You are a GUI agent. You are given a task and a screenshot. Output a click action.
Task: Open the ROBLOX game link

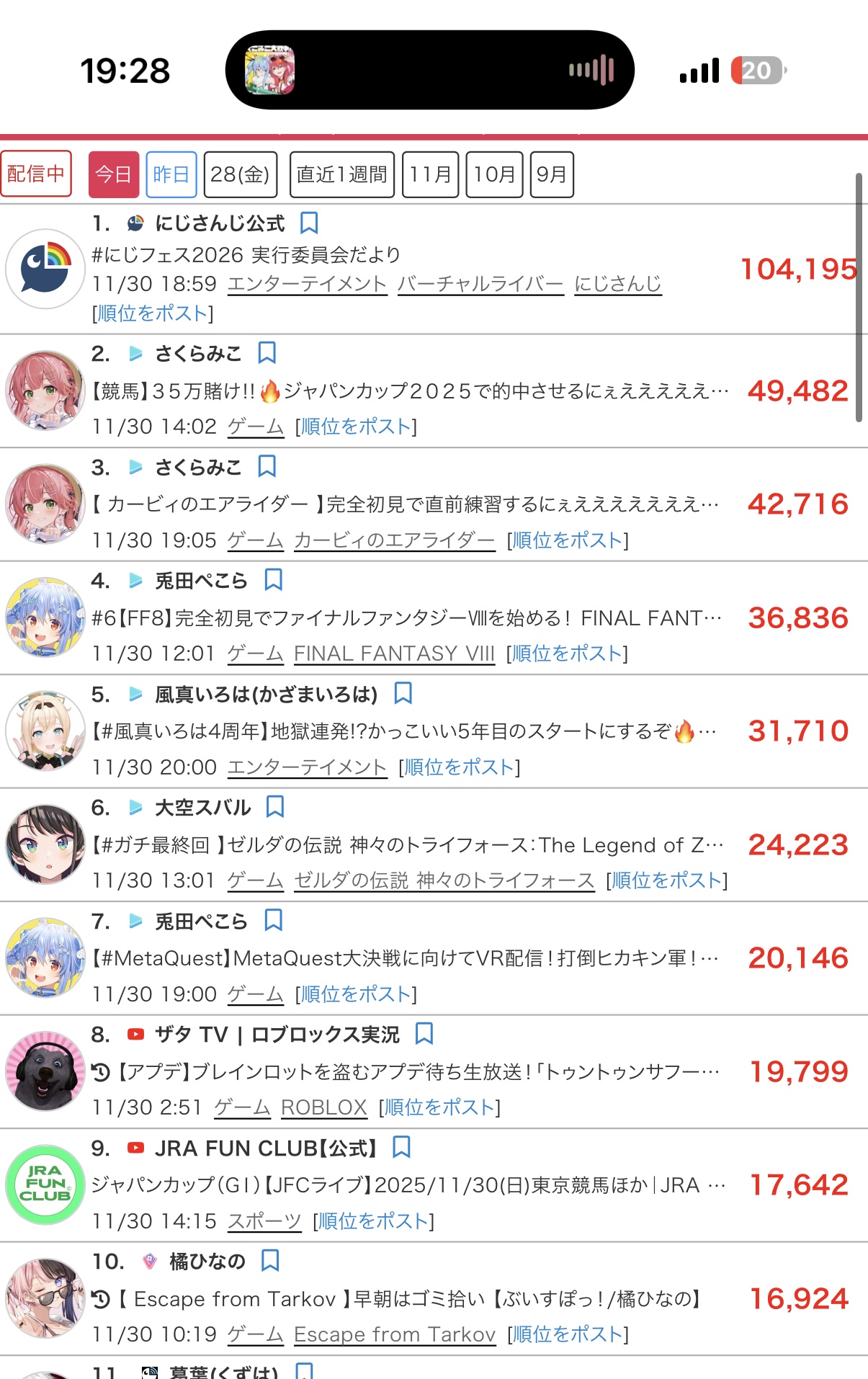324,1107
